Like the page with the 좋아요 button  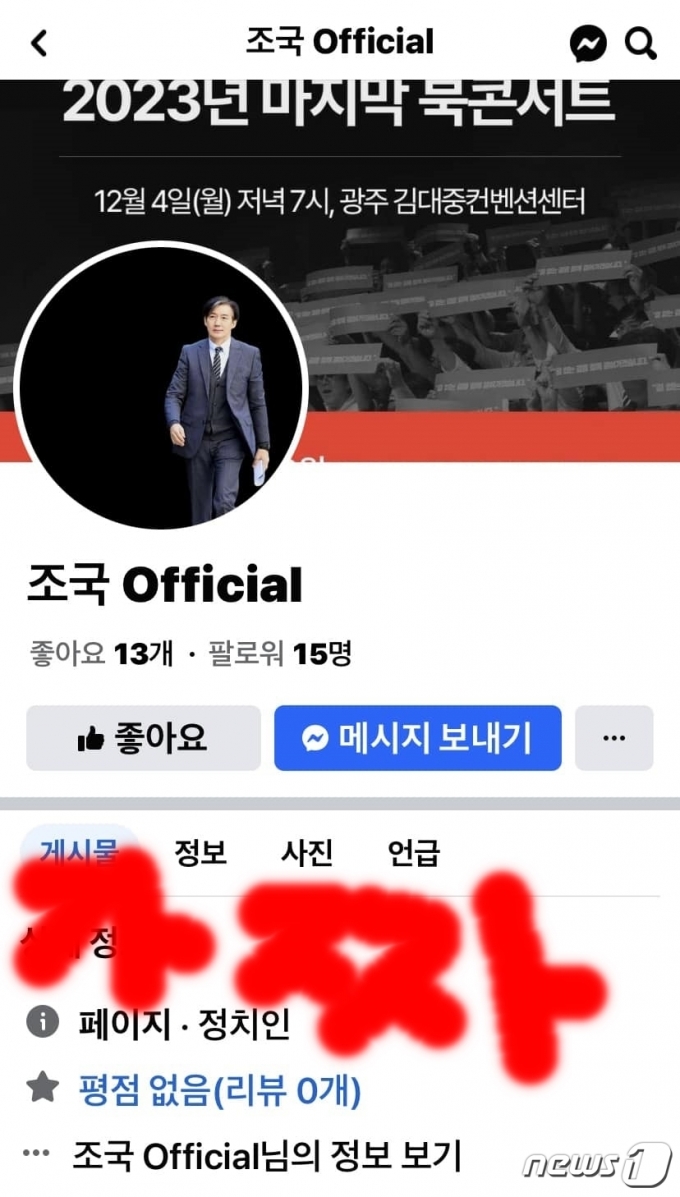(143, 739)
